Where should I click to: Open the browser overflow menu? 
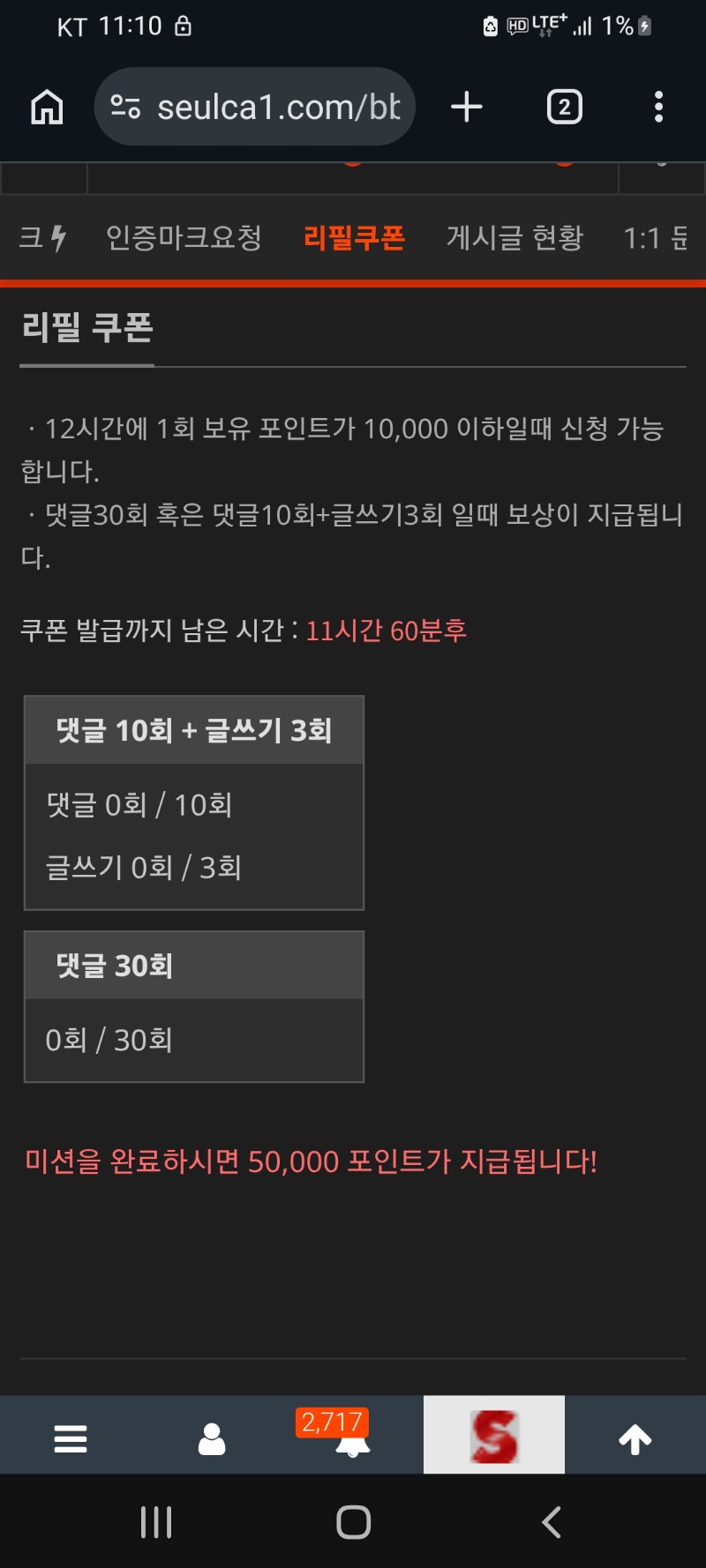[x=658, y=108]
